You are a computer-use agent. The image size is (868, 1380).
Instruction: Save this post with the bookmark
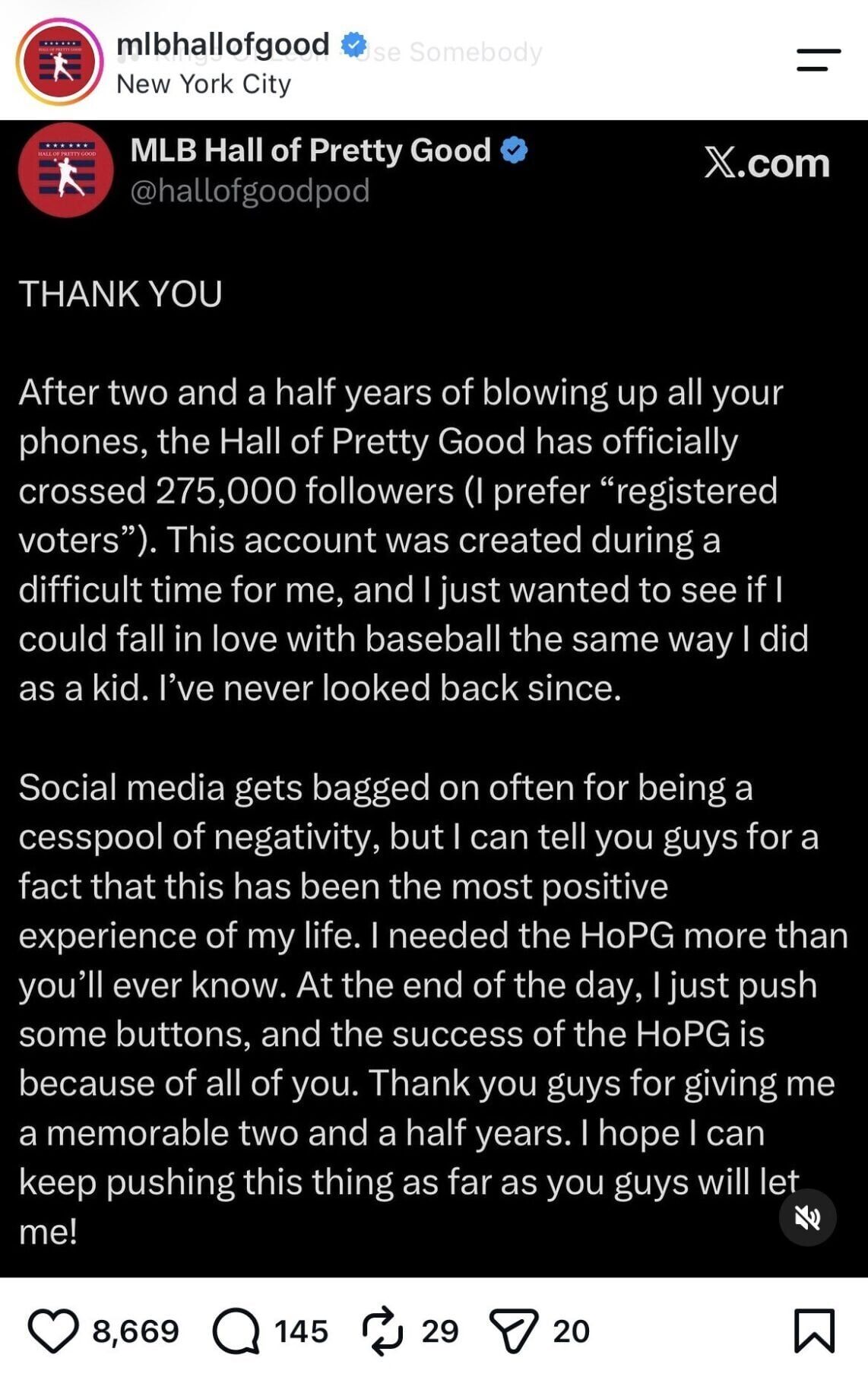814,1331
